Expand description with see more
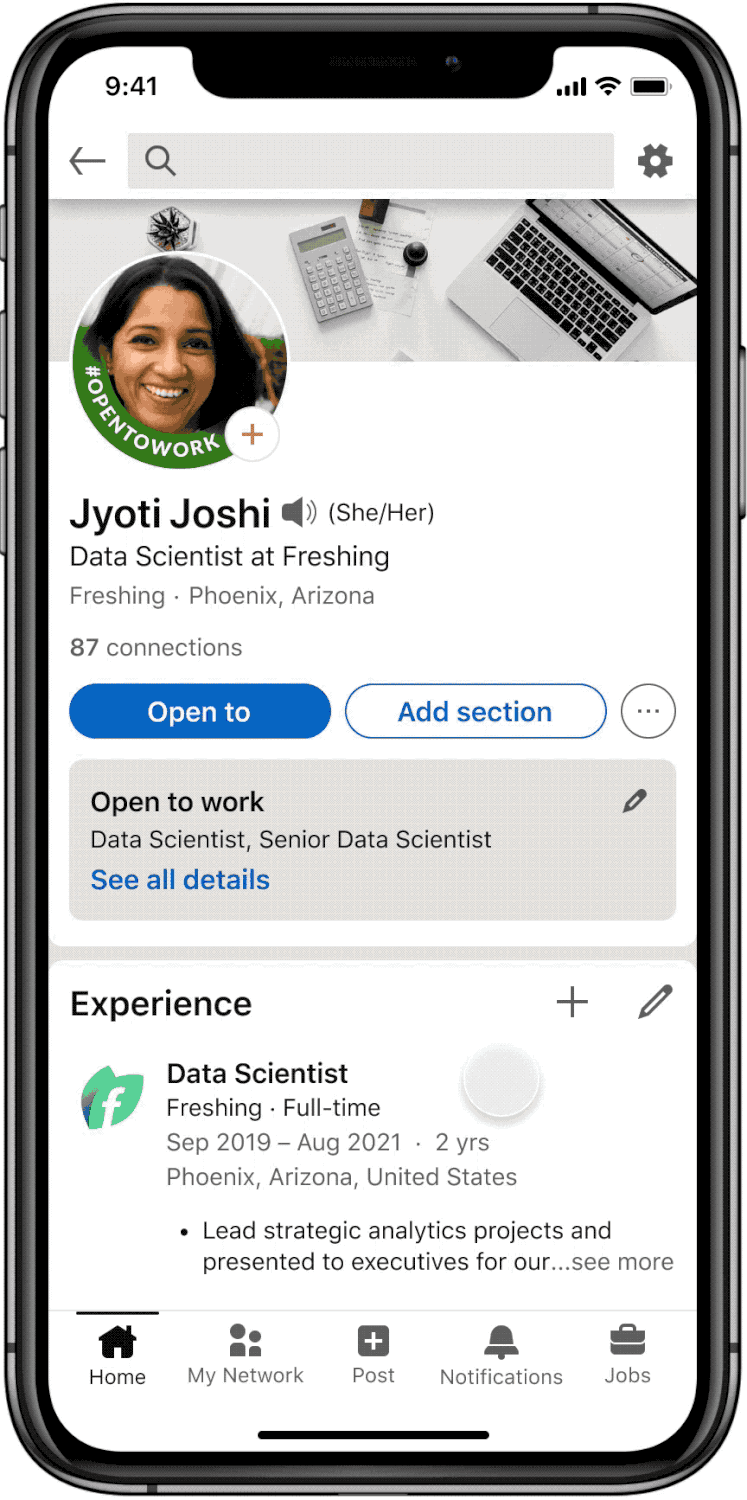 pos(622,1262)
